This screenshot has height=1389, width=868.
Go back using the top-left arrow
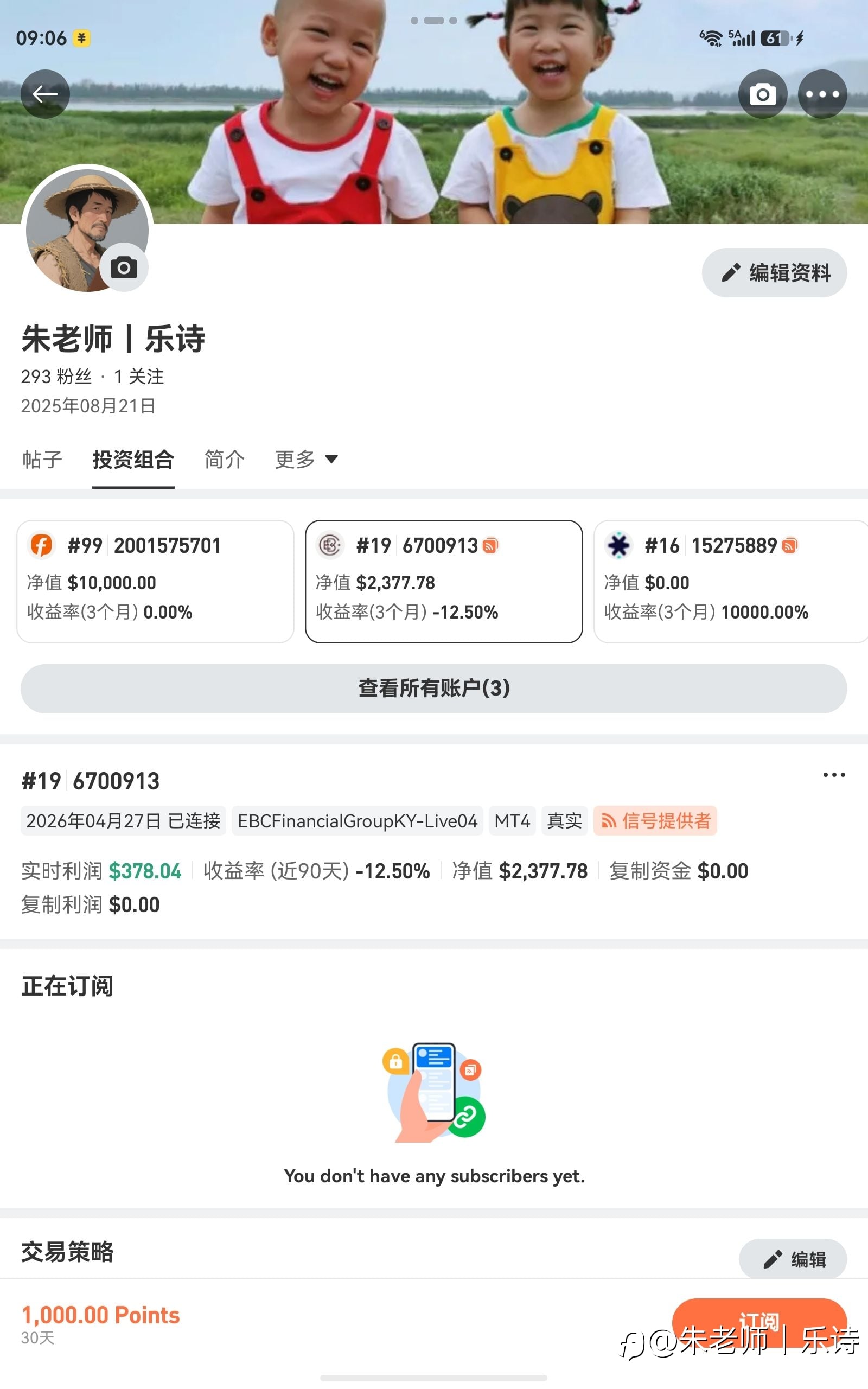[45, 94]
